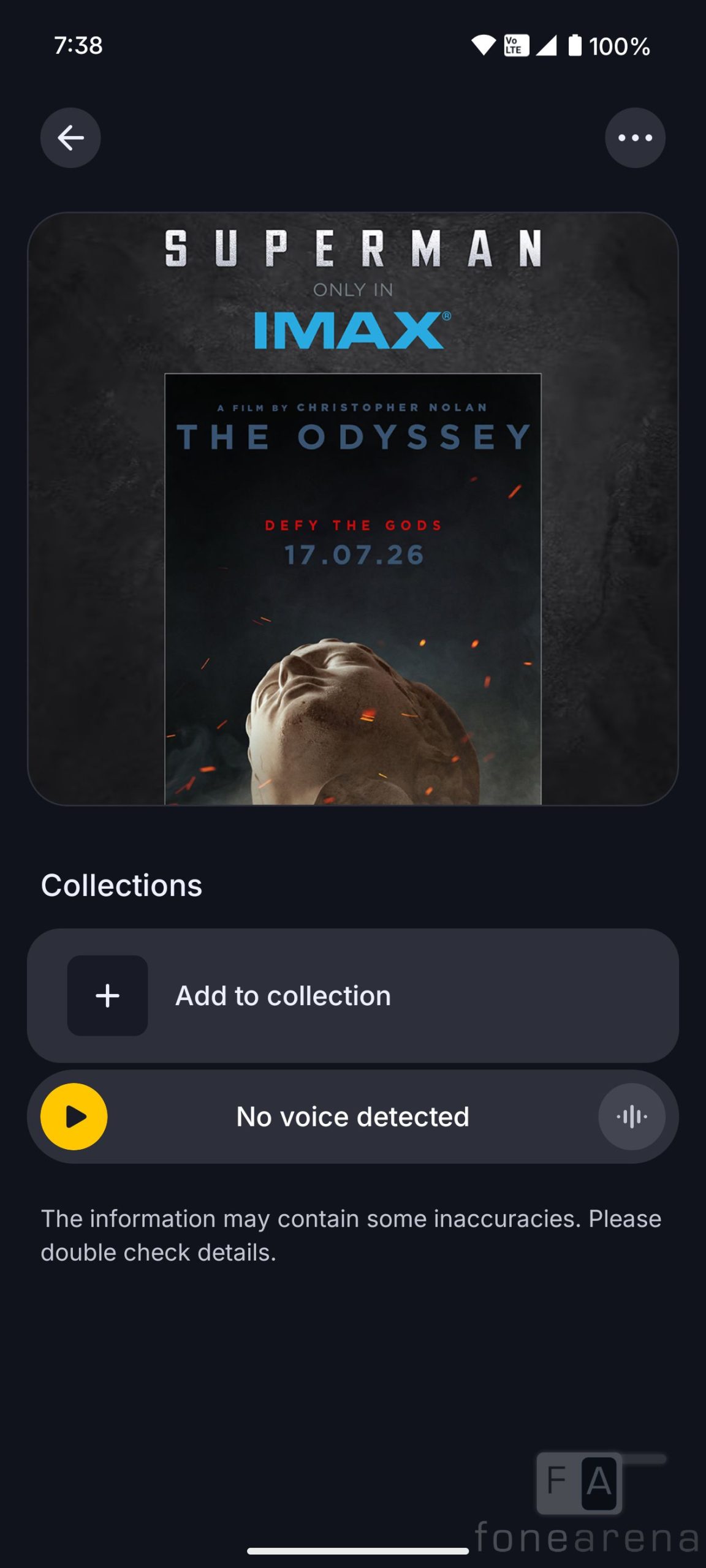
Task: Open the Superman IMAX poster image
Action: [353, 508]
